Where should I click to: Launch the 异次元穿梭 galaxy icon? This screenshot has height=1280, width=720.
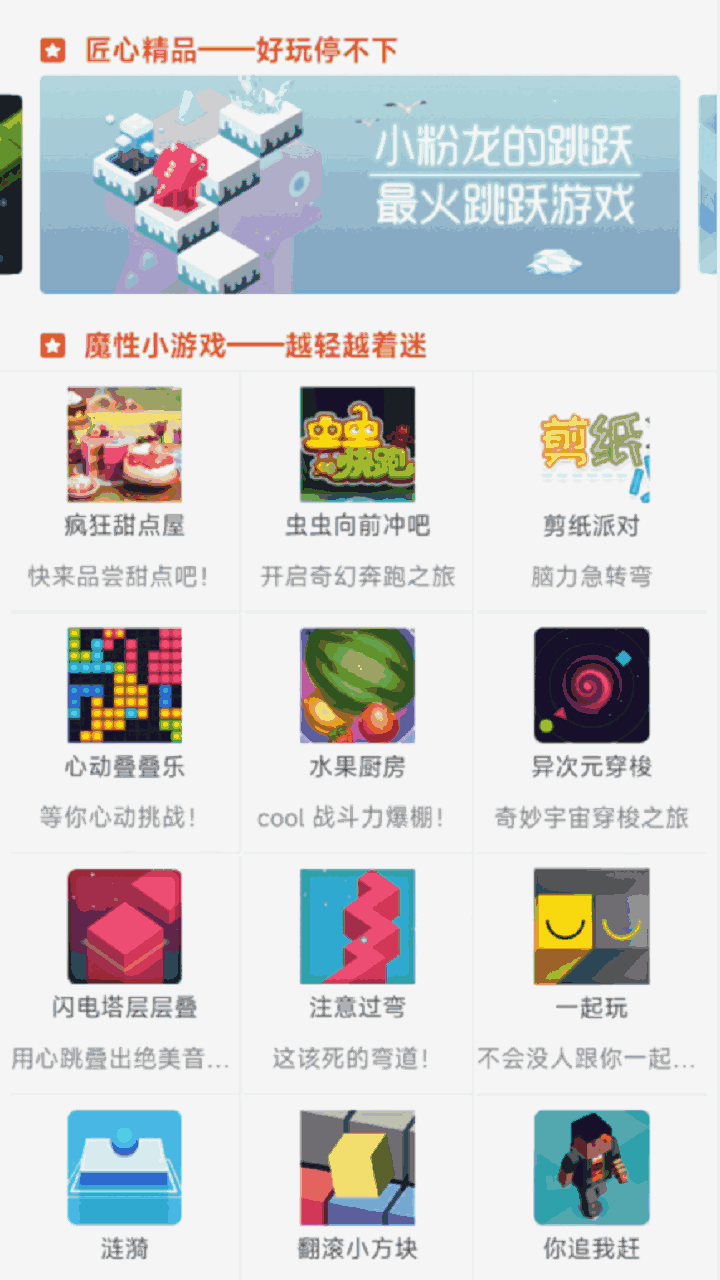590,685
